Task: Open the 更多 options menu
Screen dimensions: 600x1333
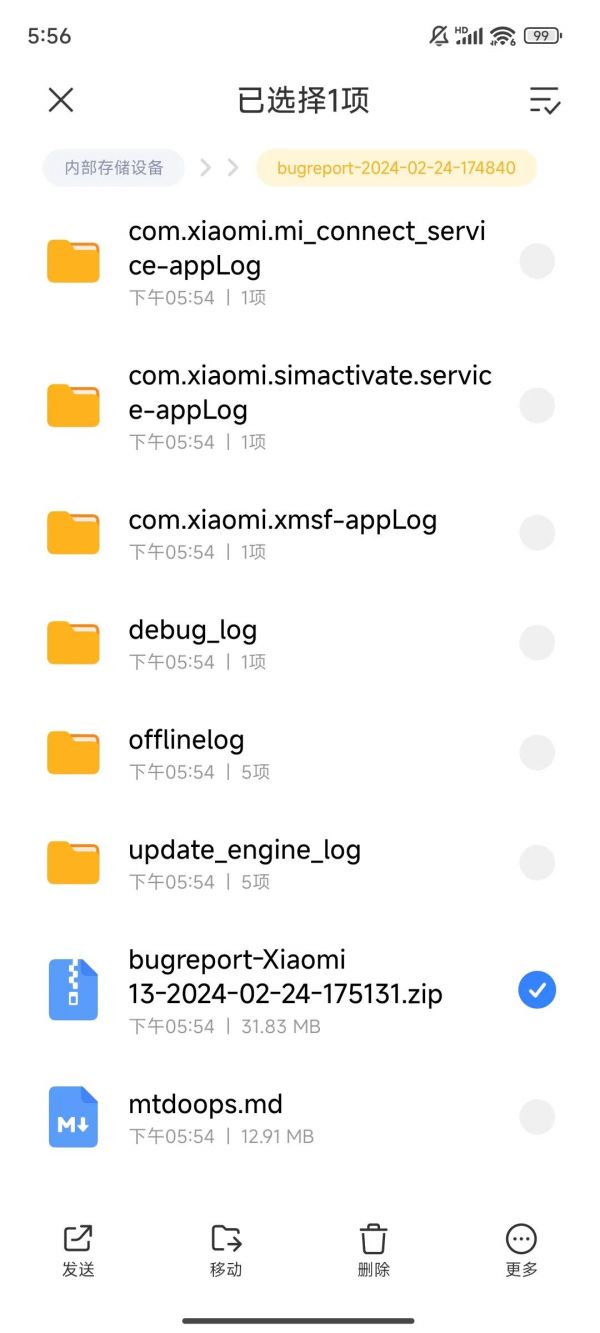Action: tap(522, 1250)
